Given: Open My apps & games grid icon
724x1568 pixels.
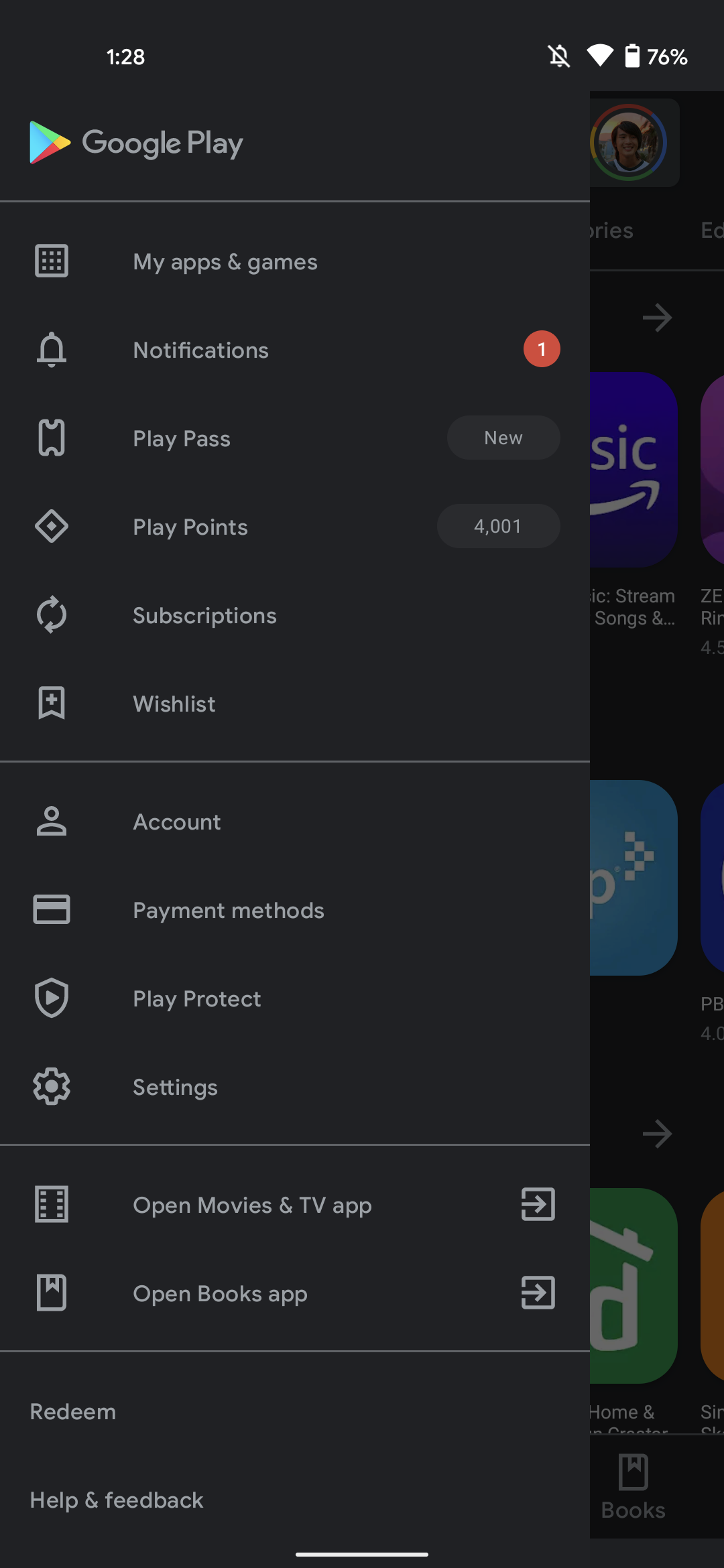Looking at the screenshot, I should (x=51, y=261).
